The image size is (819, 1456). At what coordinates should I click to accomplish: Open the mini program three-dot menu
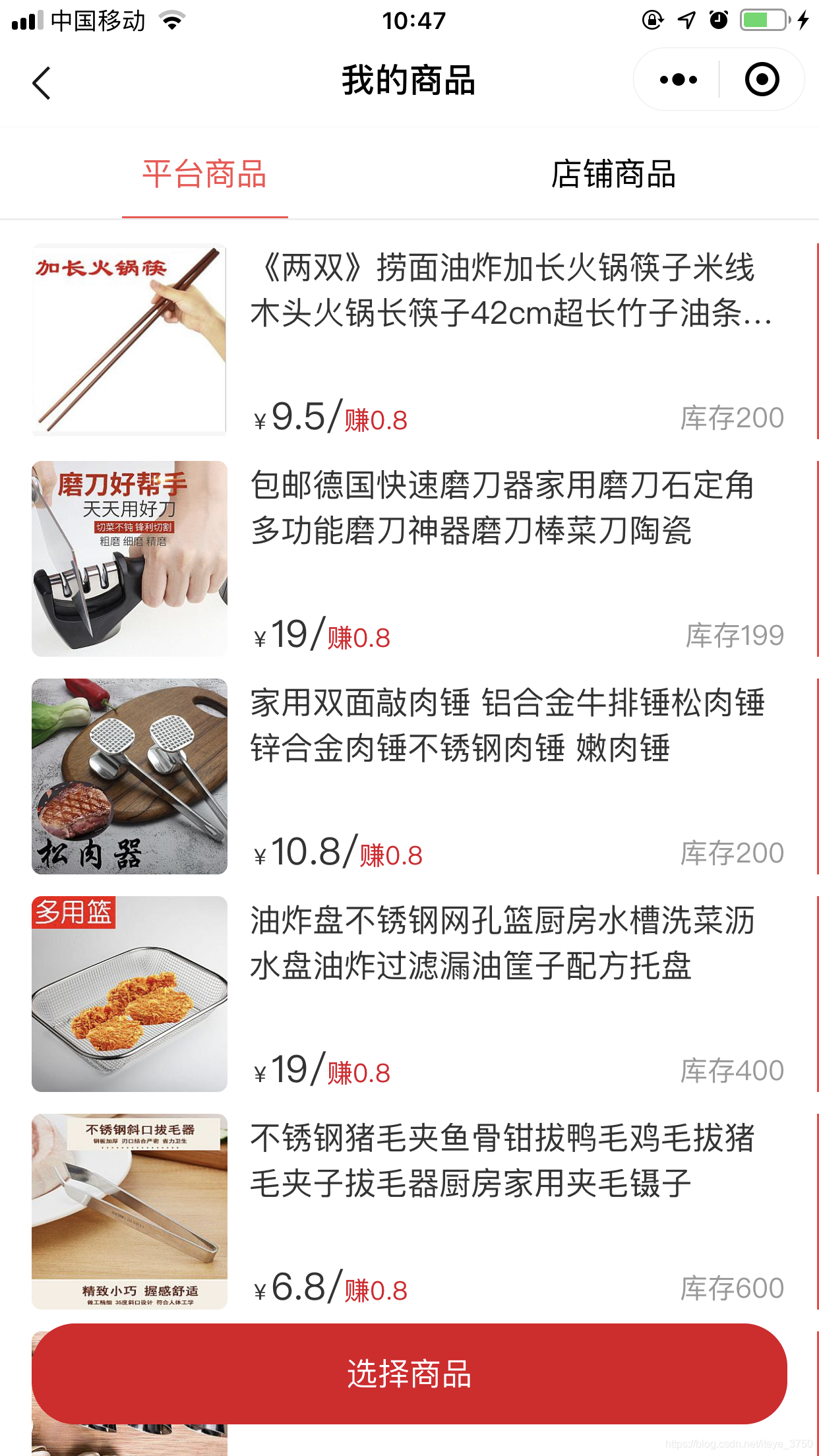(678, 80)
